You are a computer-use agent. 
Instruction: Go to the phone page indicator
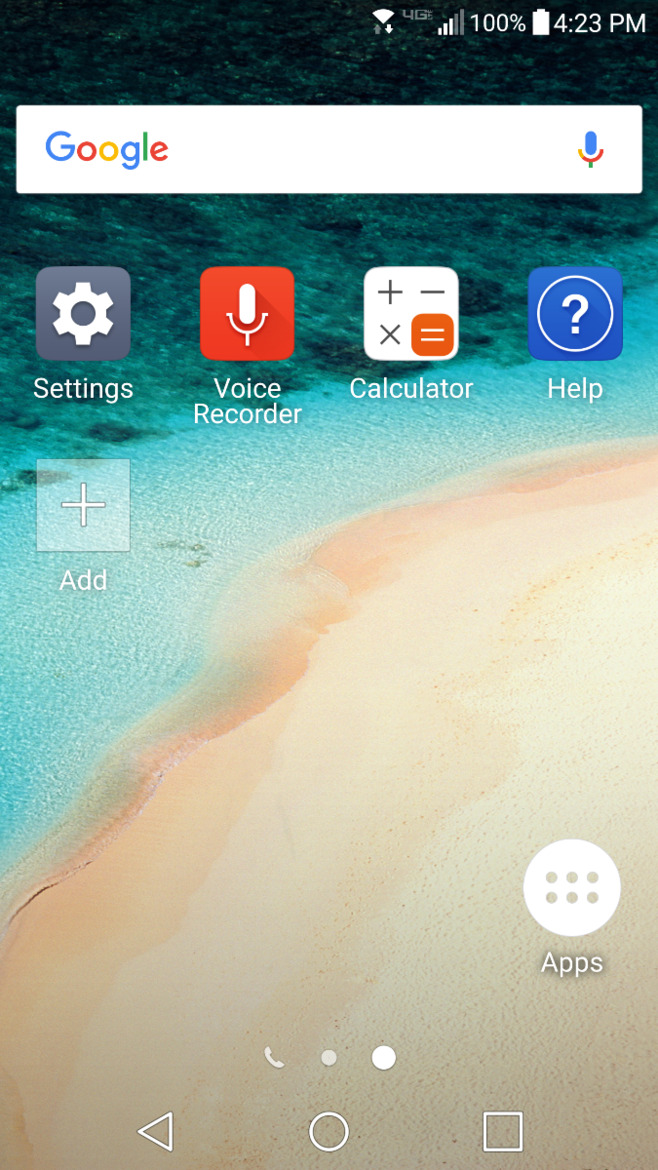(274, 1057)
